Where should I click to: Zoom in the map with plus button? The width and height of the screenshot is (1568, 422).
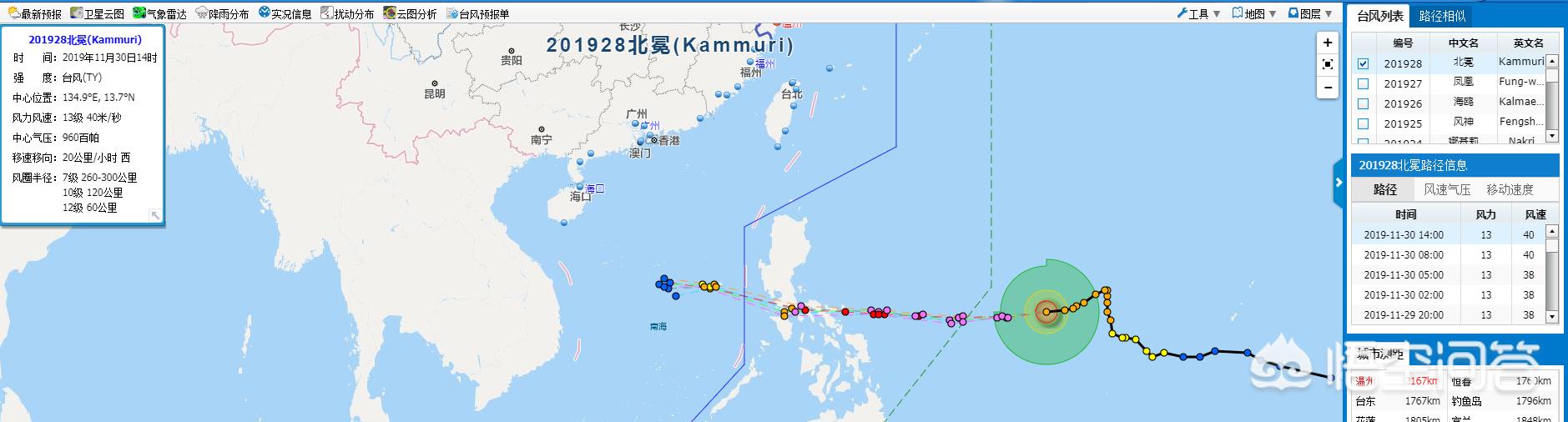pyautogui.click(x=1328, y=43)
